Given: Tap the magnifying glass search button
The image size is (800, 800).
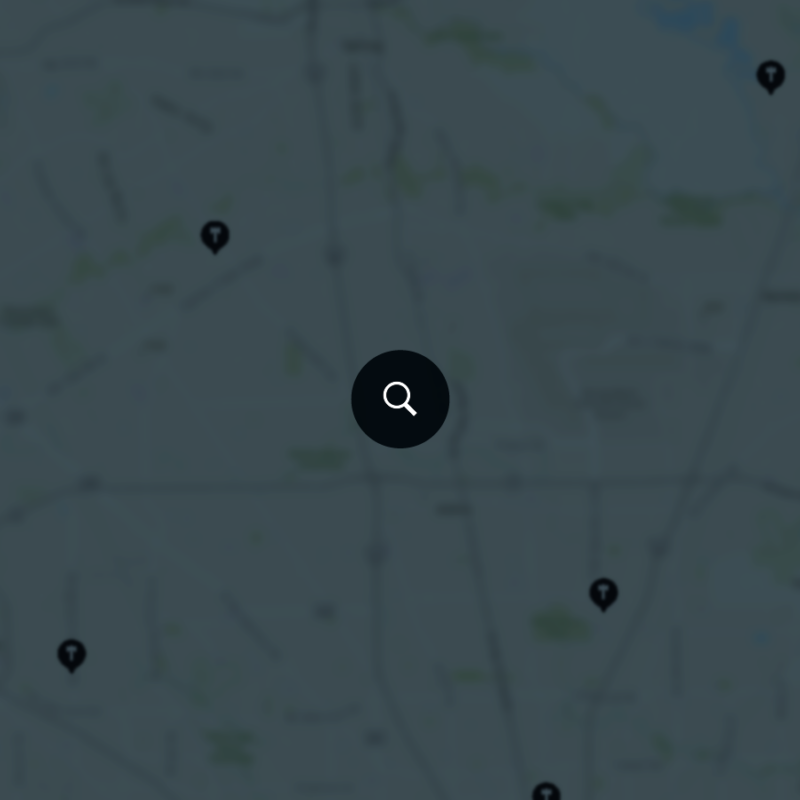Looking at the screenshot, I should click(x=400, y=399).
